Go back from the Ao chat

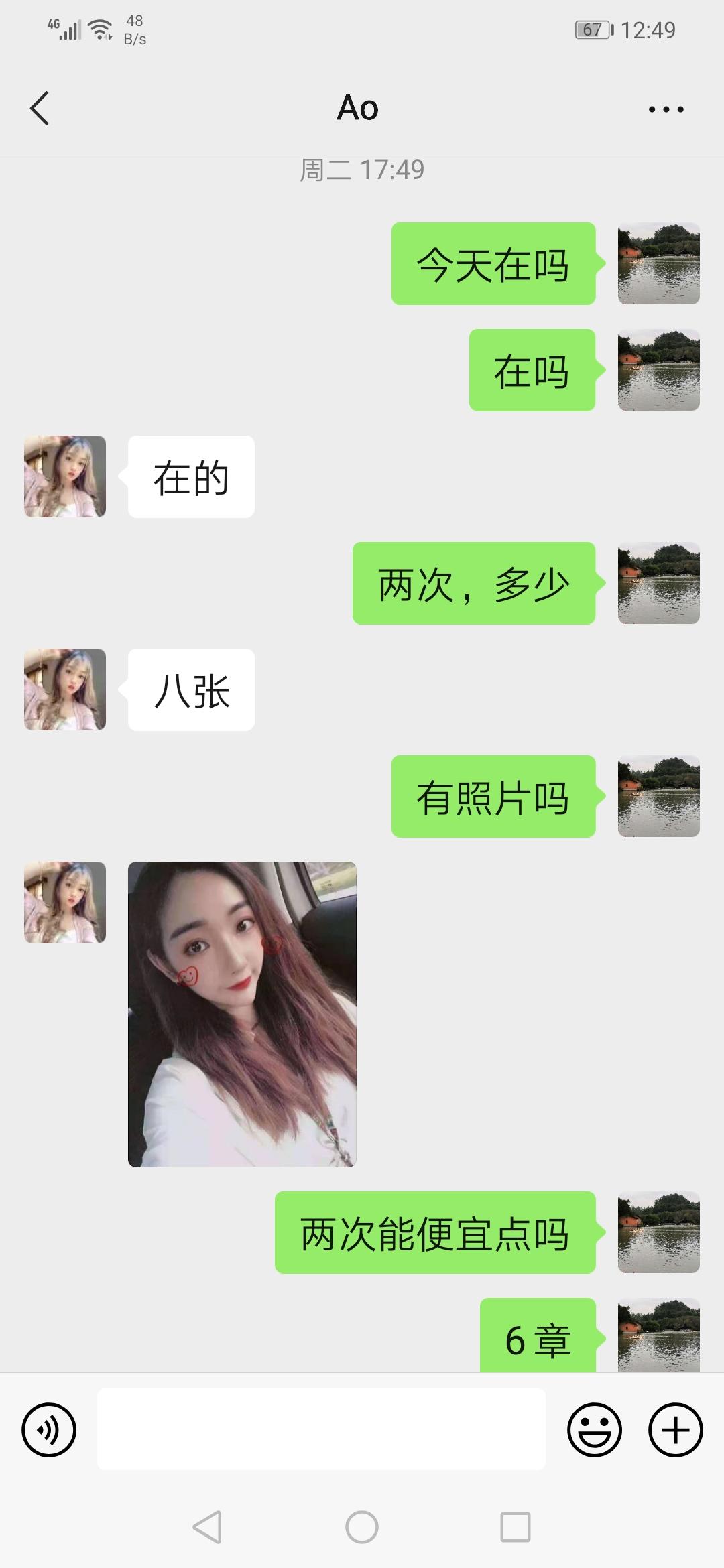(40, 109)
